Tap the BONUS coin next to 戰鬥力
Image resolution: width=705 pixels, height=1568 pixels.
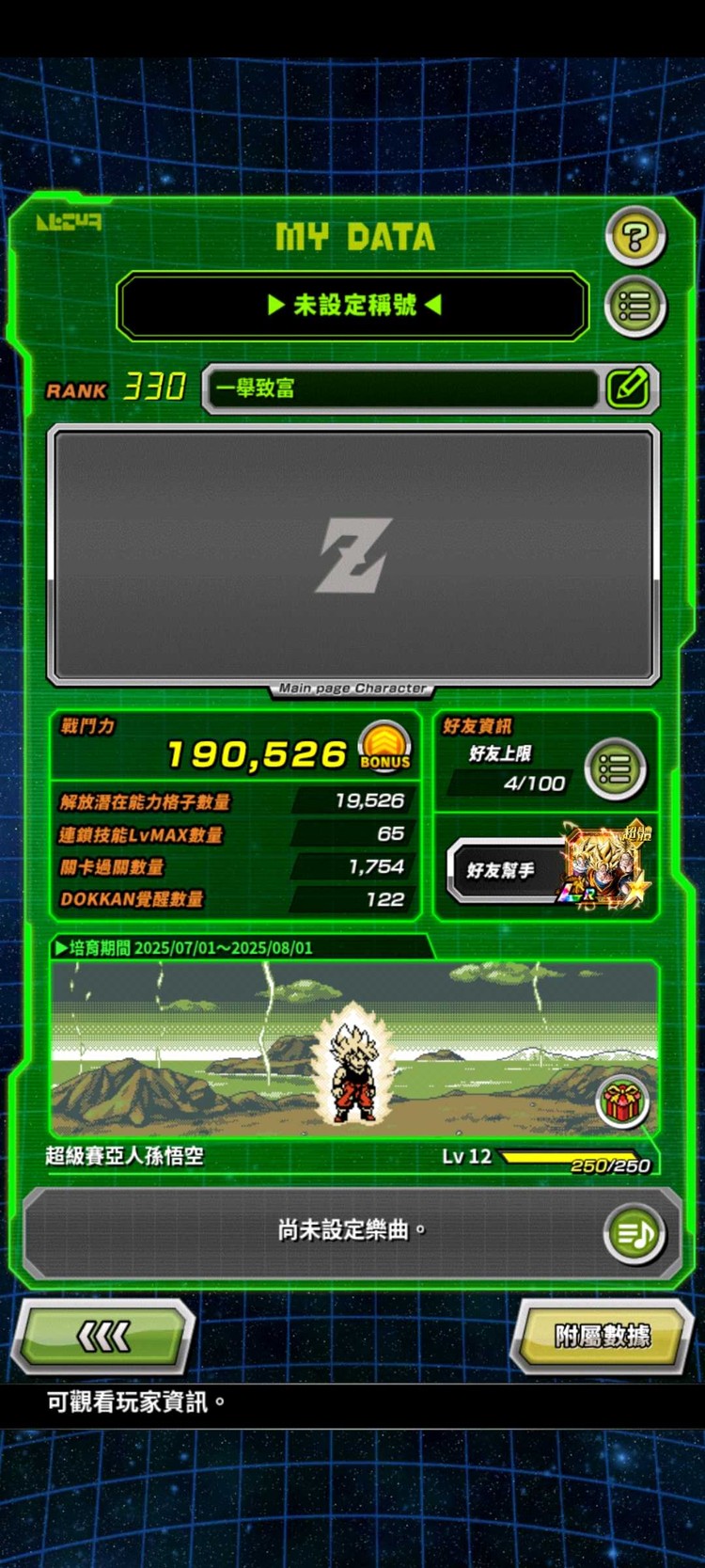(384, 748)
